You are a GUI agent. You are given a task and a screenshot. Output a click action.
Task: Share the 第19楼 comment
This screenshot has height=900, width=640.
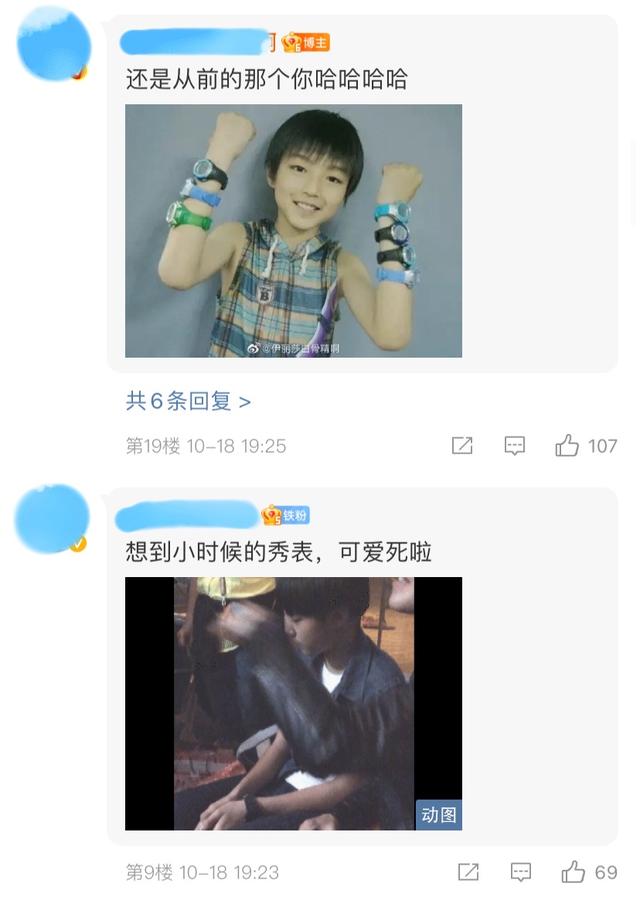tap(462, 446)
